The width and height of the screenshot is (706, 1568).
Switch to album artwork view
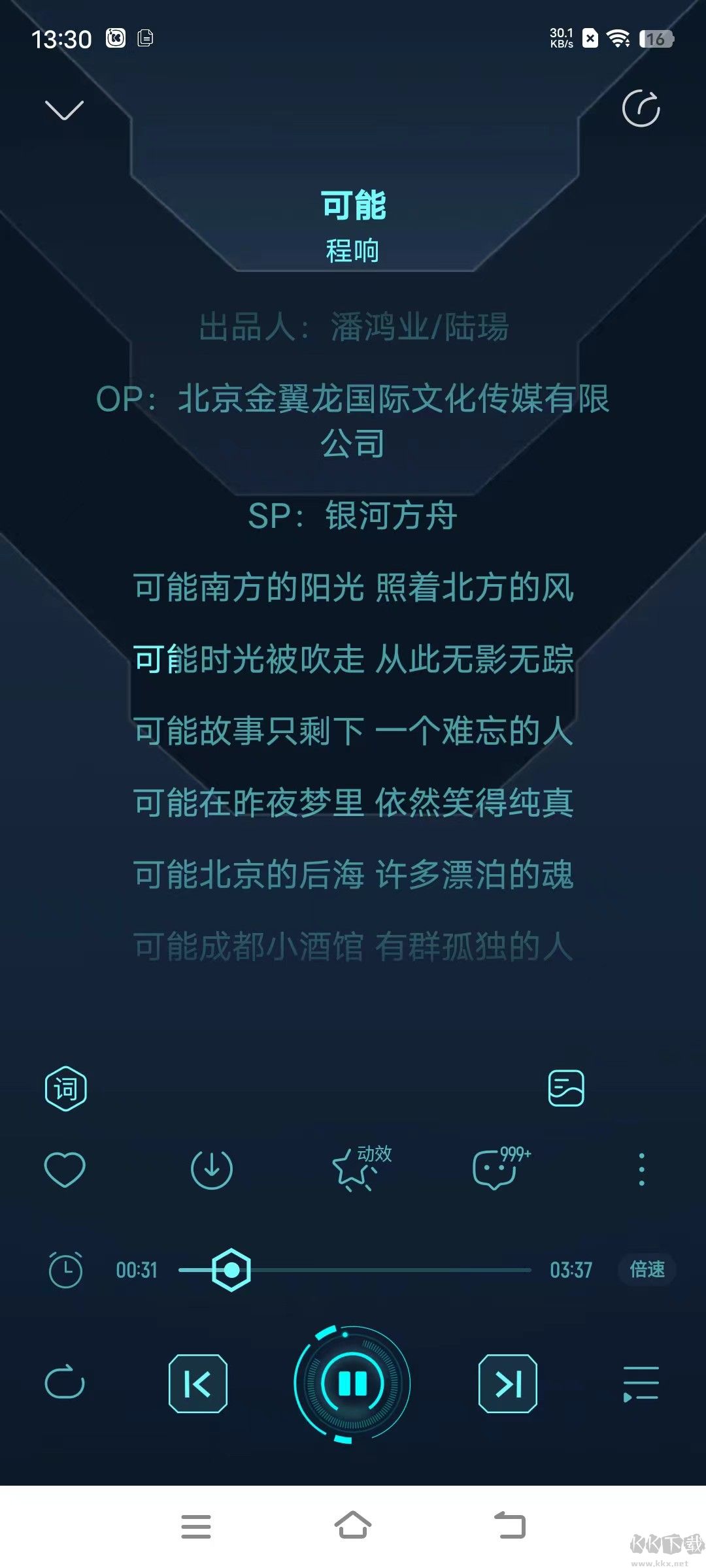[x=566, y=1086]
